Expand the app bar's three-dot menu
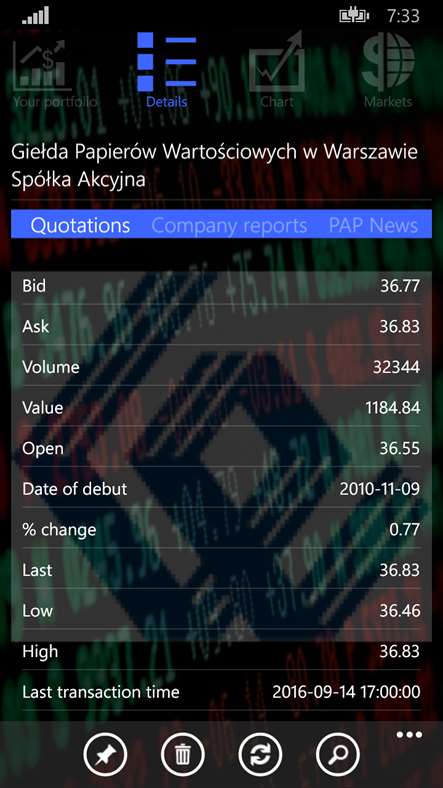 409,735
